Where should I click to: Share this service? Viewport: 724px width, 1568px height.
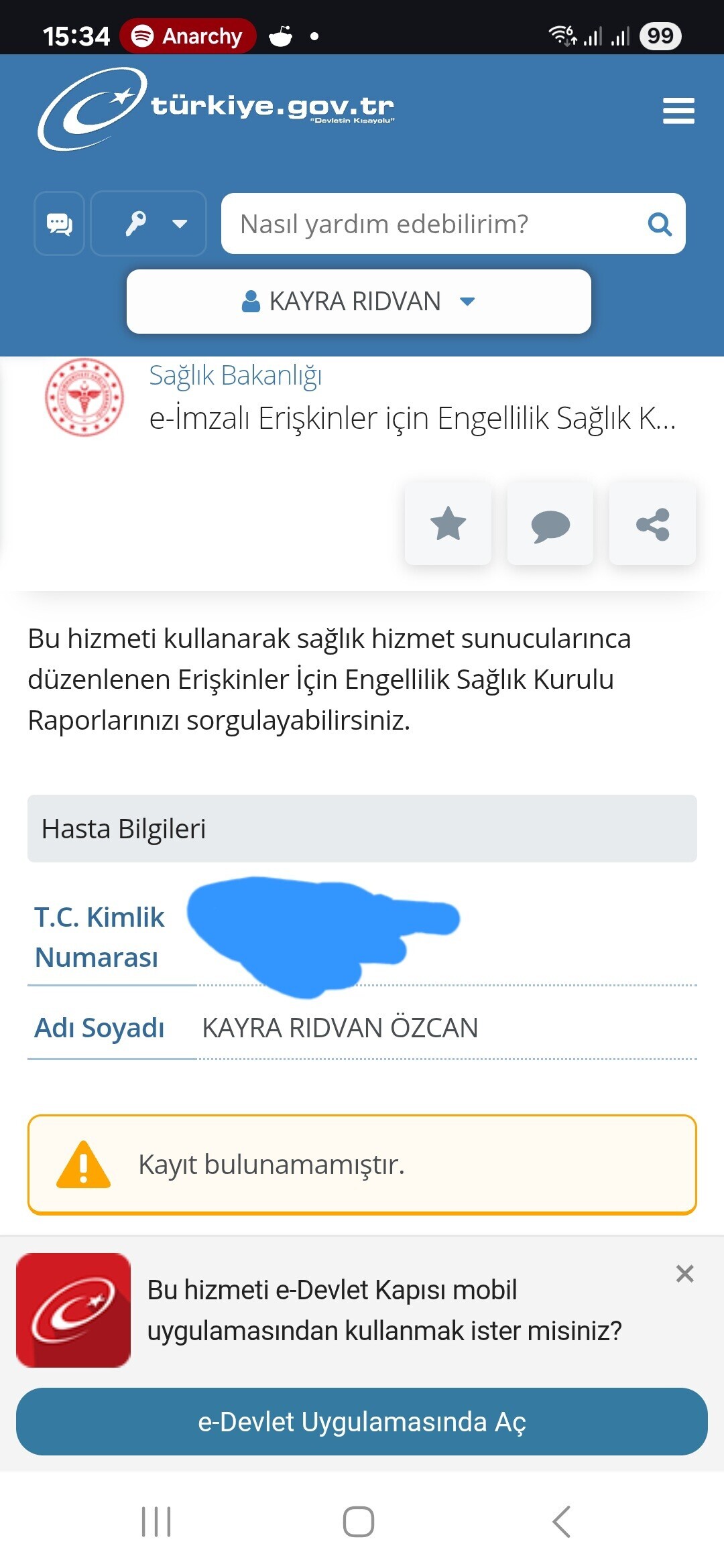[652, 524]
